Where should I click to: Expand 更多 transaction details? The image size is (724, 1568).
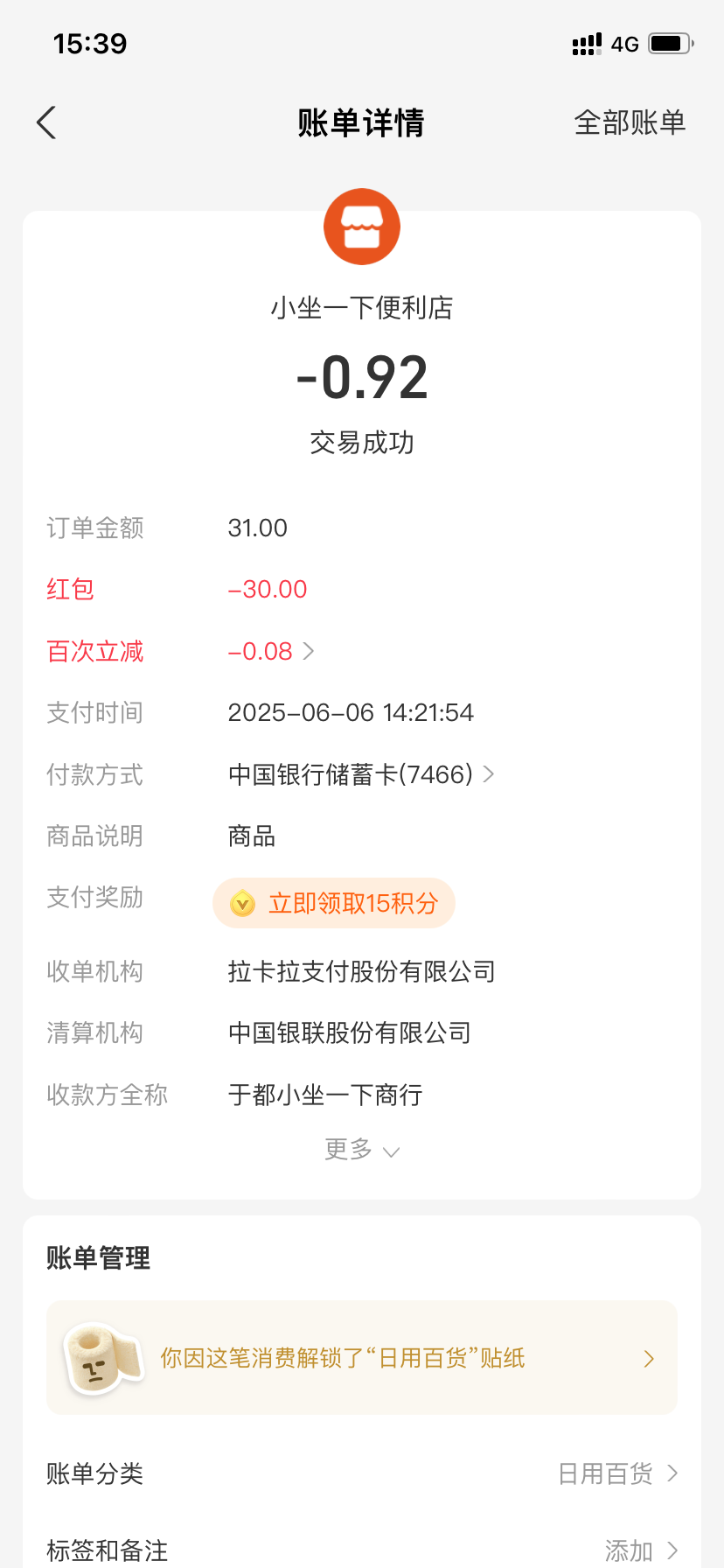coord(362,1150)
